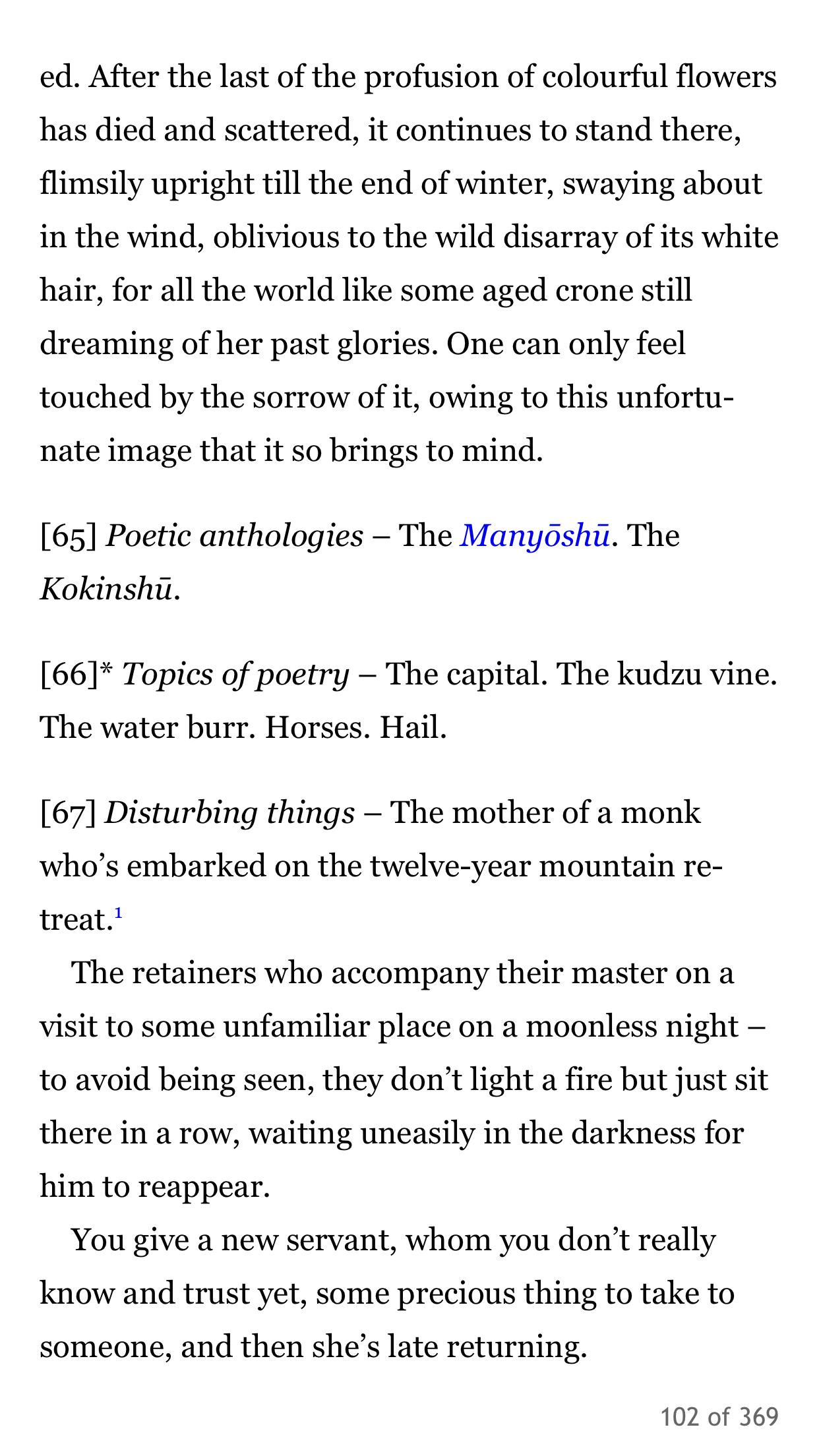Open the Manyōshū link

pos(534,536)
